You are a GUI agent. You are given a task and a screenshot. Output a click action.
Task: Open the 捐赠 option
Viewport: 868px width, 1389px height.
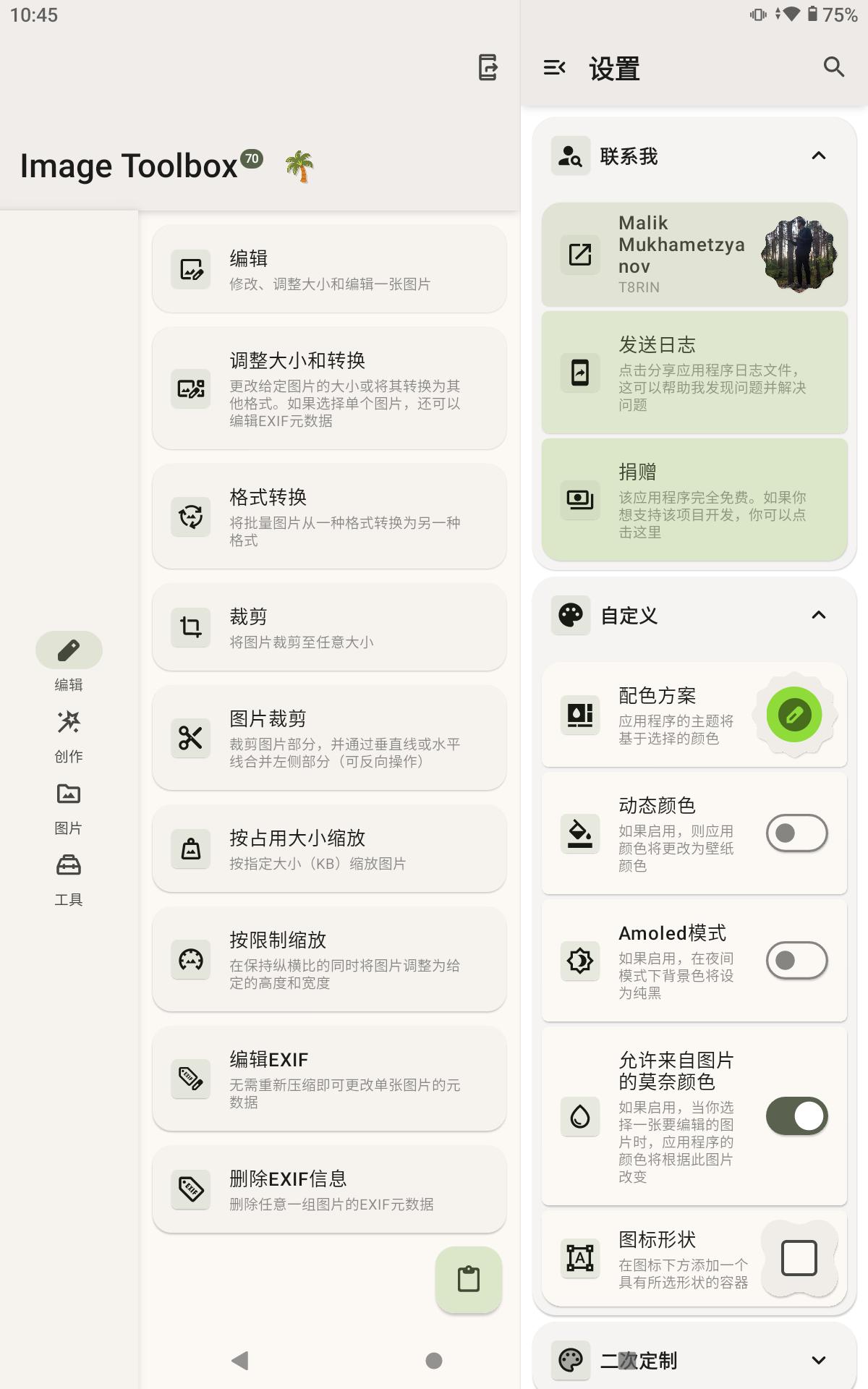pyautogui.click(x=694, y=500)
